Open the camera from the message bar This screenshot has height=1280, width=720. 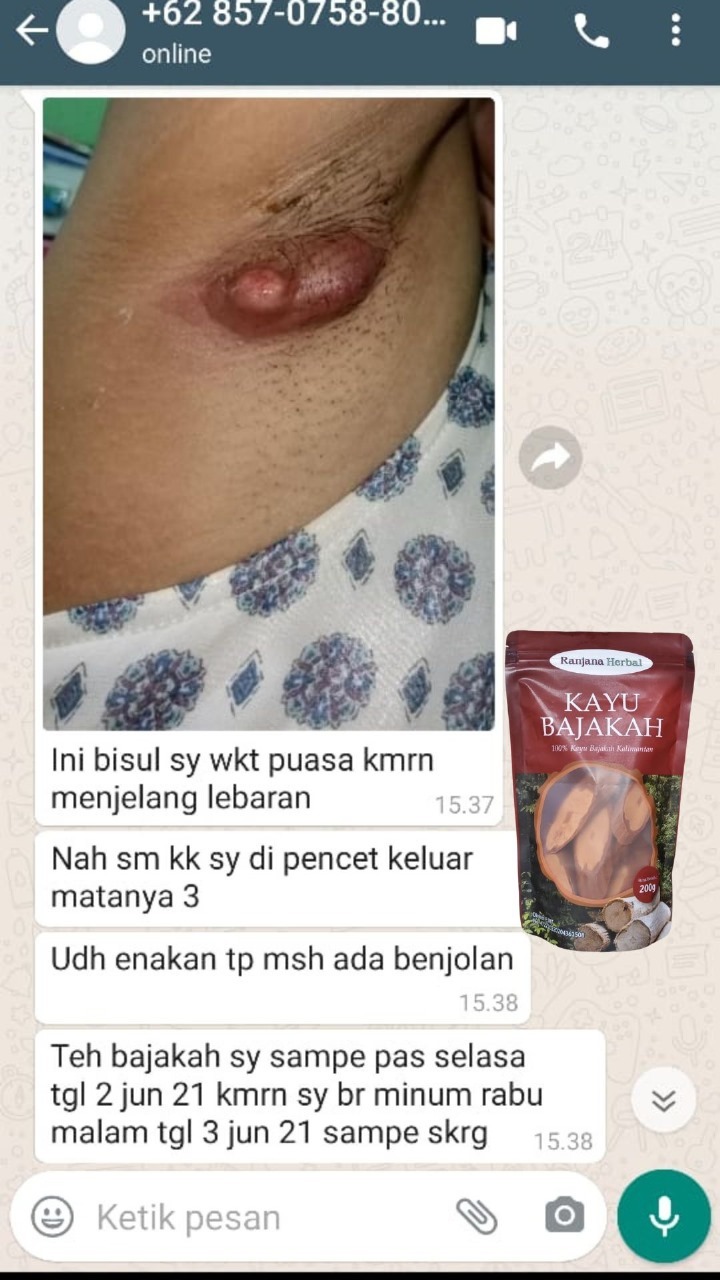click(564, 1216)
